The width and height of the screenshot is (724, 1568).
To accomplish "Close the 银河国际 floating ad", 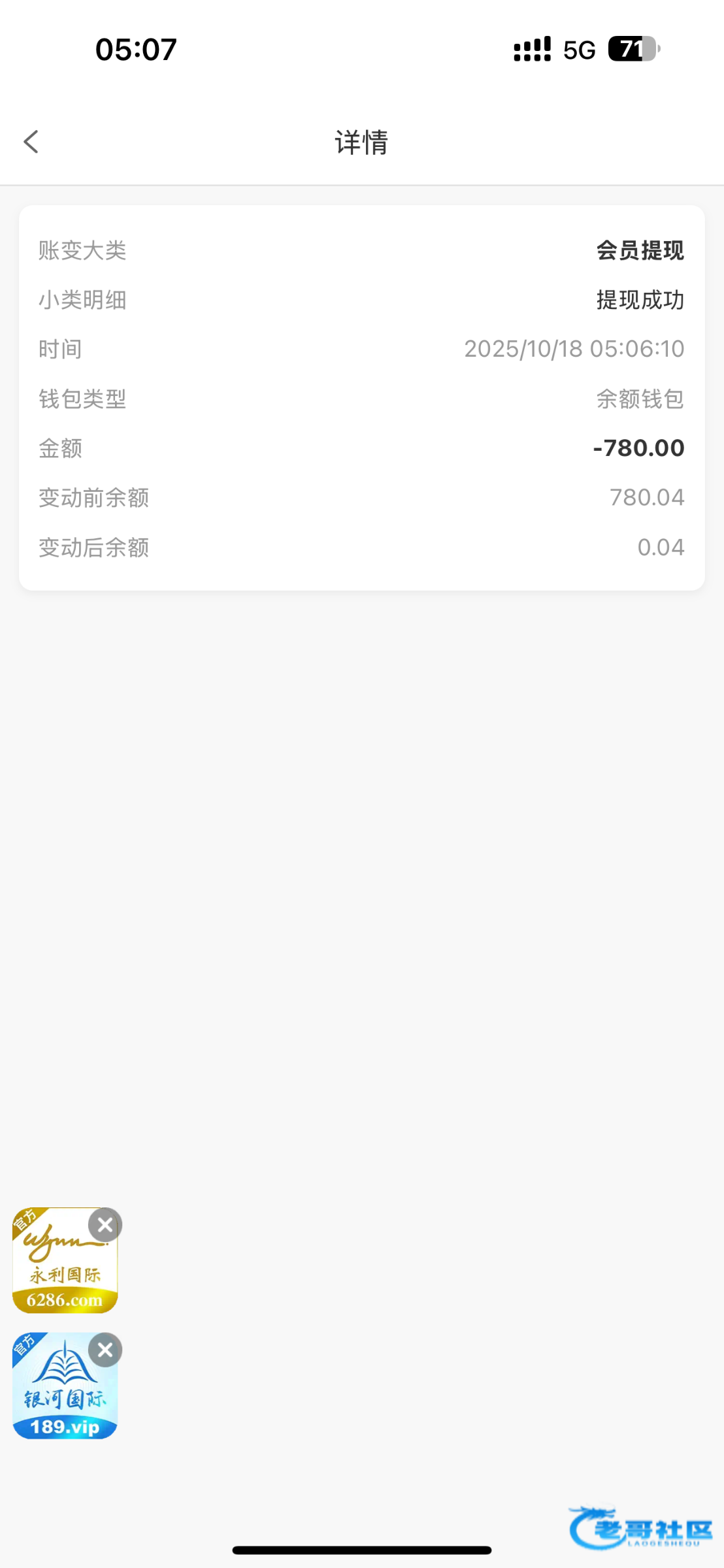I will (x=105, y=1350).
